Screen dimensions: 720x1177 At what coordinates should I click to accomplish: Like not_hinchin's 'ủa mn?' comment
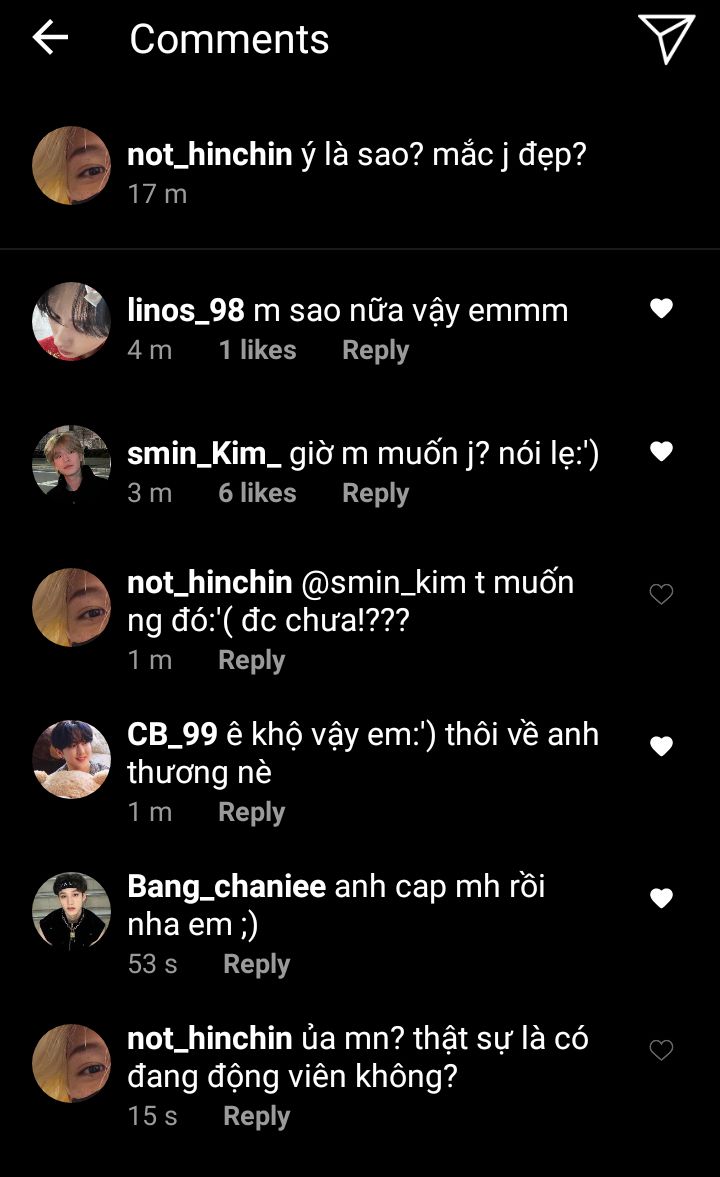pos(661,1050)
